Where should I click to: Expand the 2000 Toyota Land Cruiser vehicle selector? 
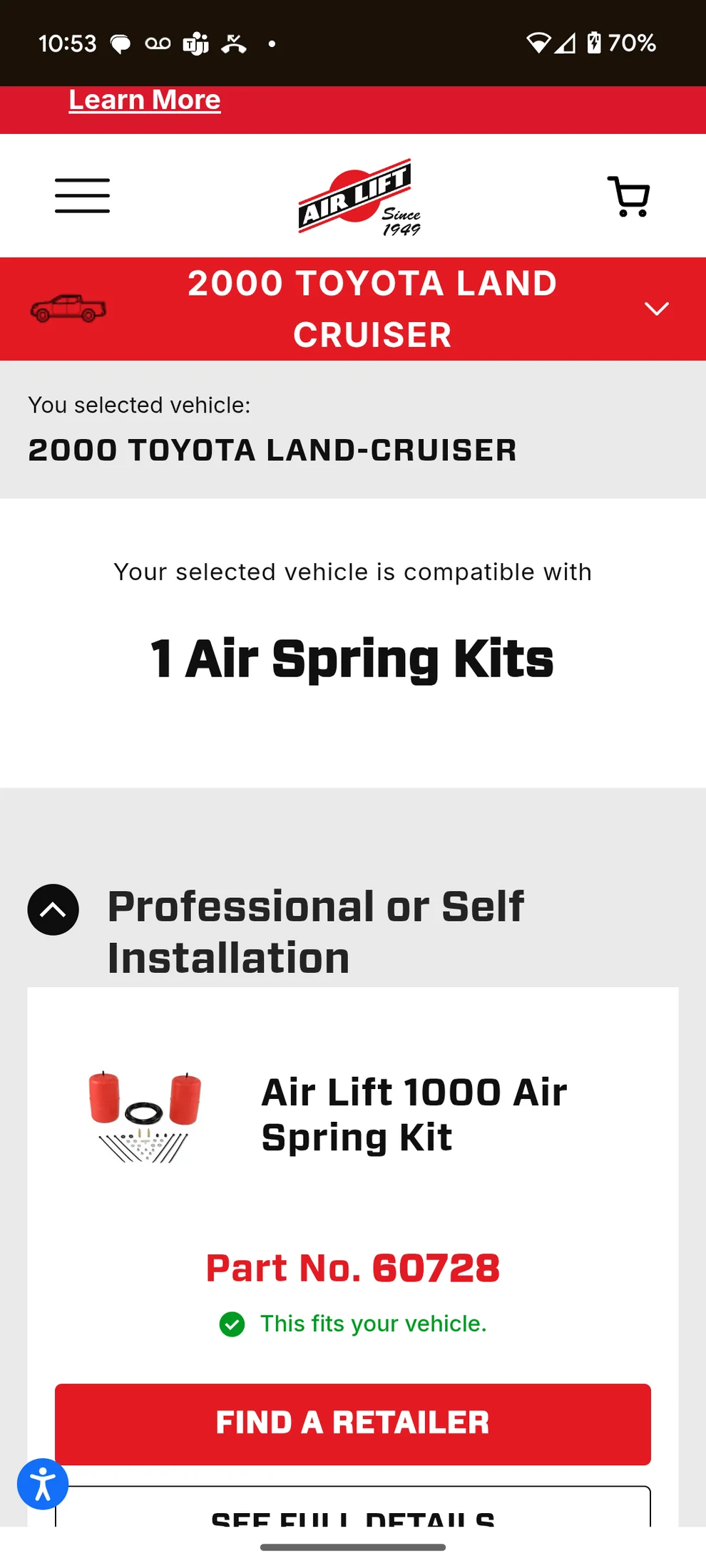(x=656, y=309)
